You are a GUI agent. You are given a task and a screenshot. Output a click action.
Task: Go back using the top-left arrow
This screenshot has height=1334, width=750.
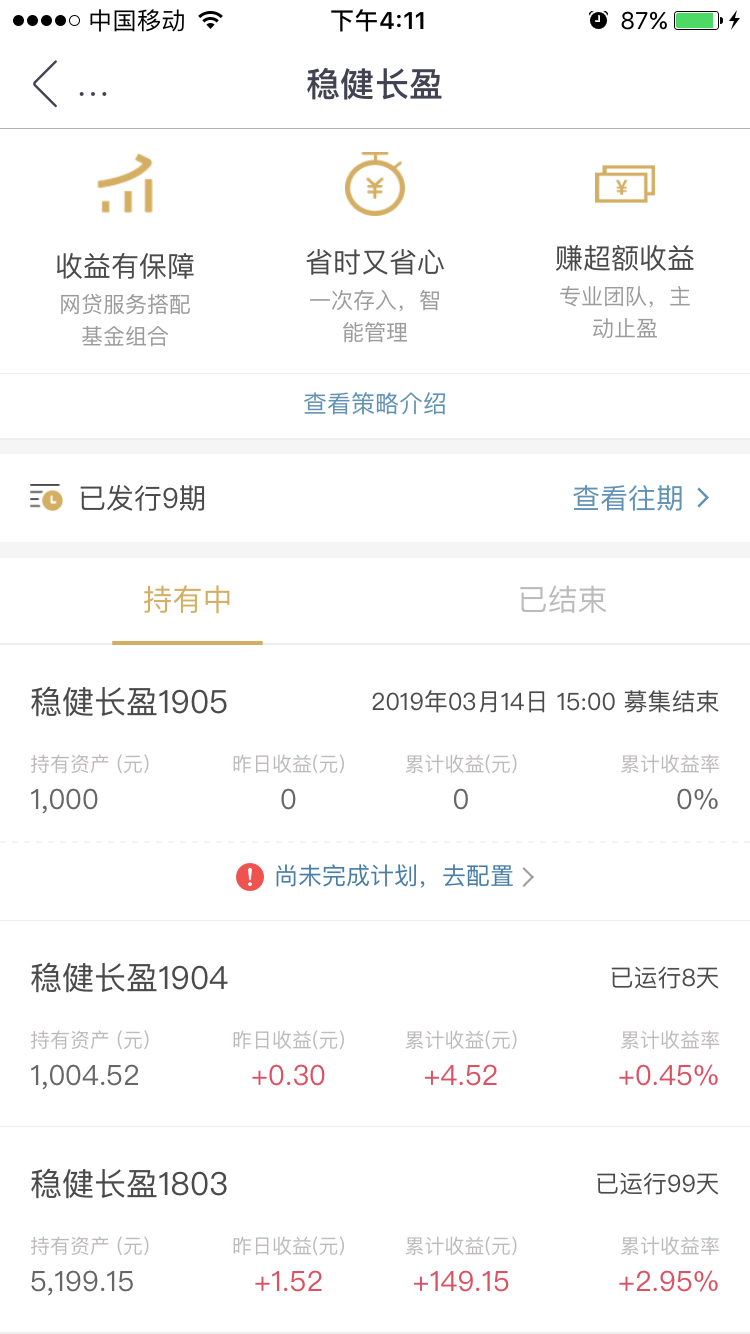45,84
